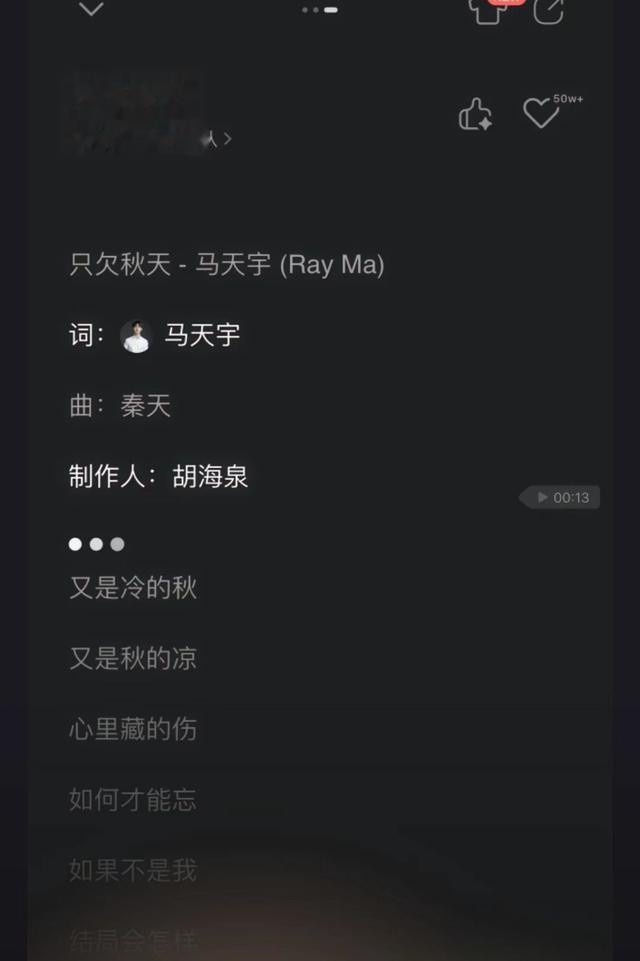
Task: Collapse the lyrics page with the down arrow
Action: click(91, 9)
